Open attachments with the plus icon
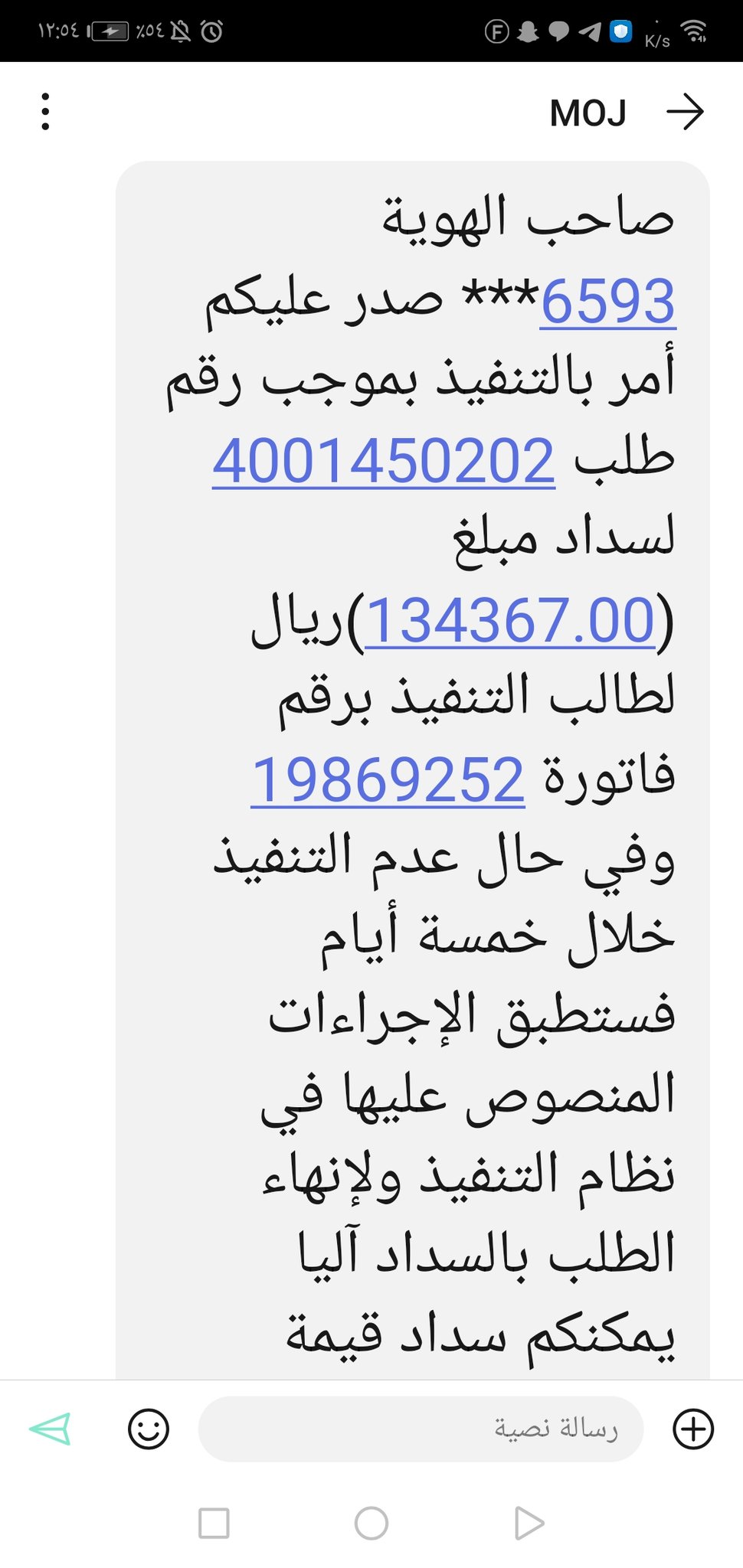The height and width of the screenshot is (1568, 743). pyautogui.click(x=693, y=1429)
